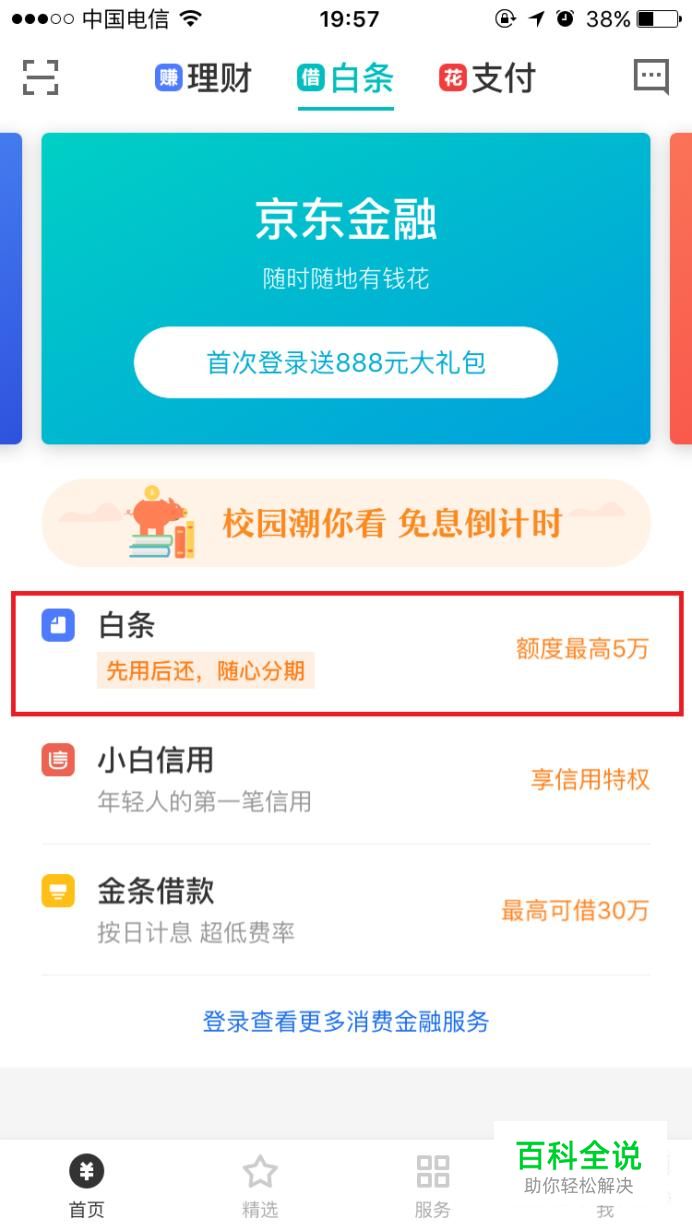Select the 白条 top tab
Screen dimensions: 692x1230
(346, 79)
